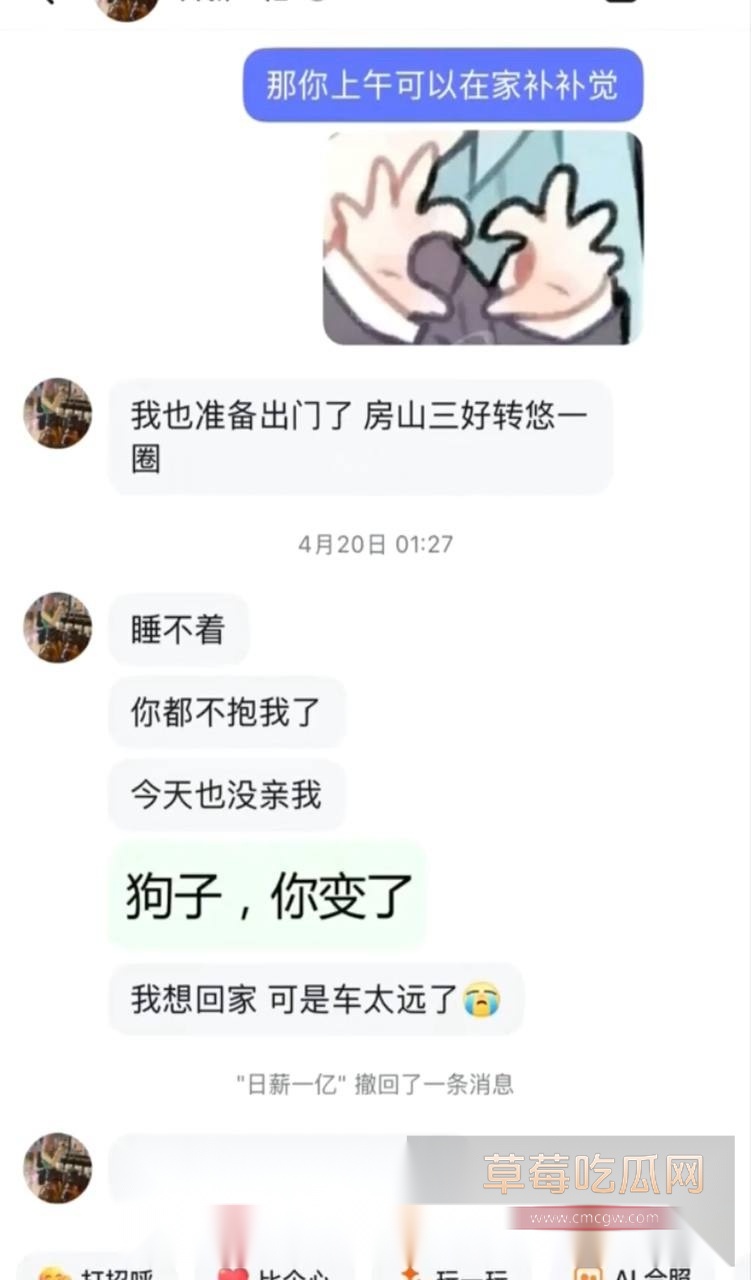
Task: Tap the avatar beside the 房山三好 message
Action: pyautogui.click(x=58, y=413)
